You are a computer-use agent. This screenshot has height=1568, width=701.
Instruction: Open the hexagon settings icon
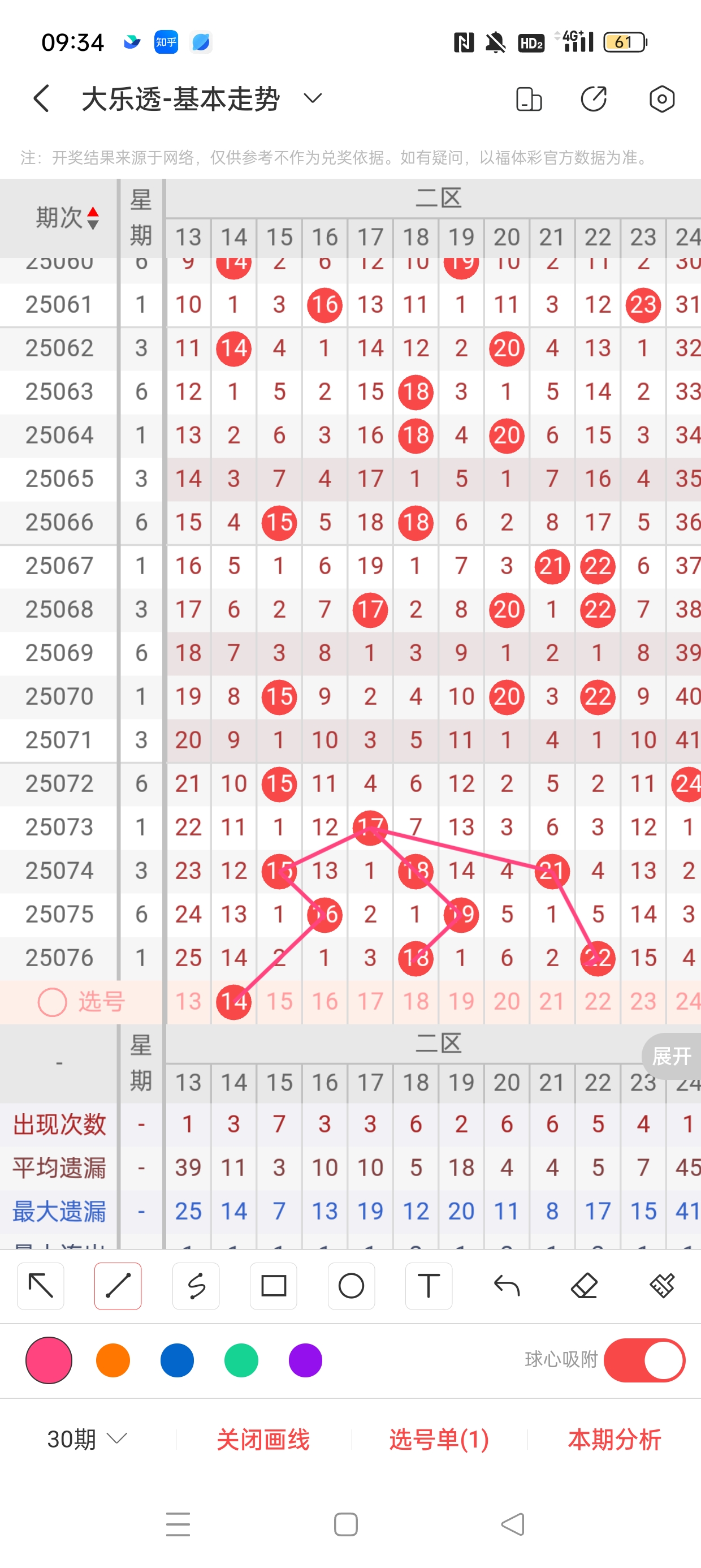(661, 99)
